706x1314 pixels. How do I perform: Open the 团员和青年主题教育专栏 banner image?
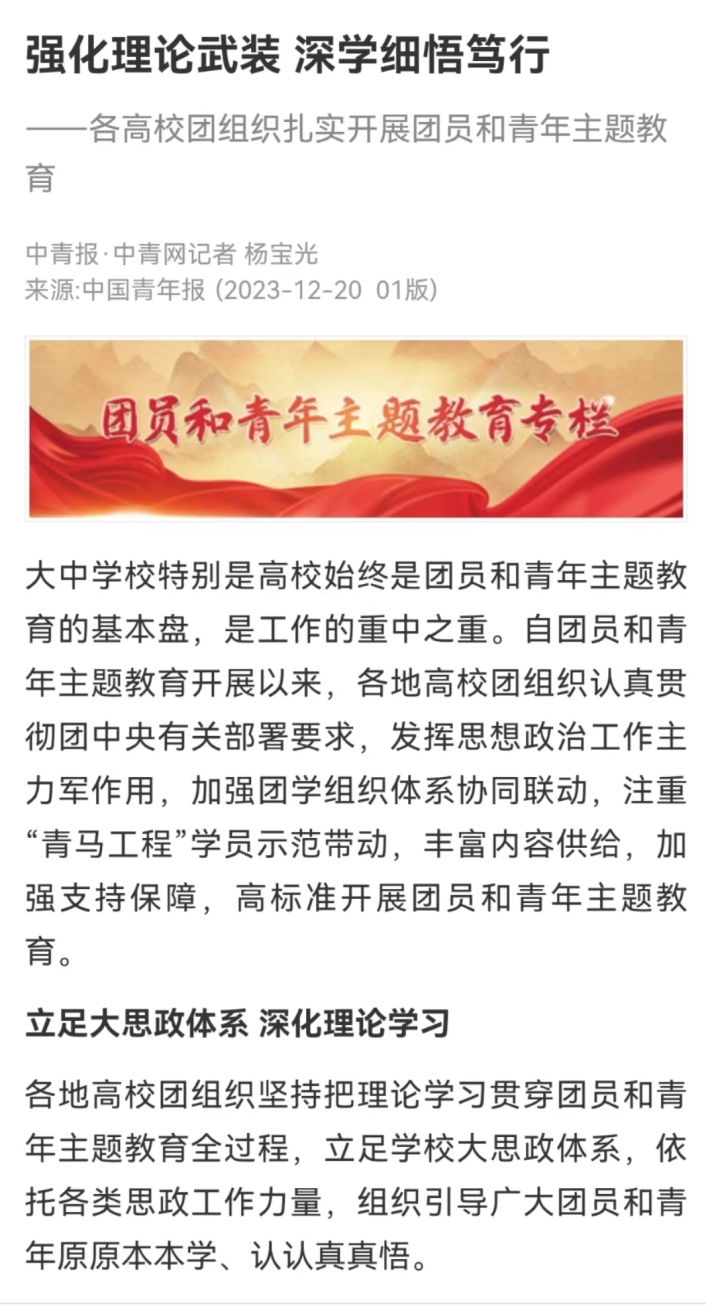pos(355,428)
